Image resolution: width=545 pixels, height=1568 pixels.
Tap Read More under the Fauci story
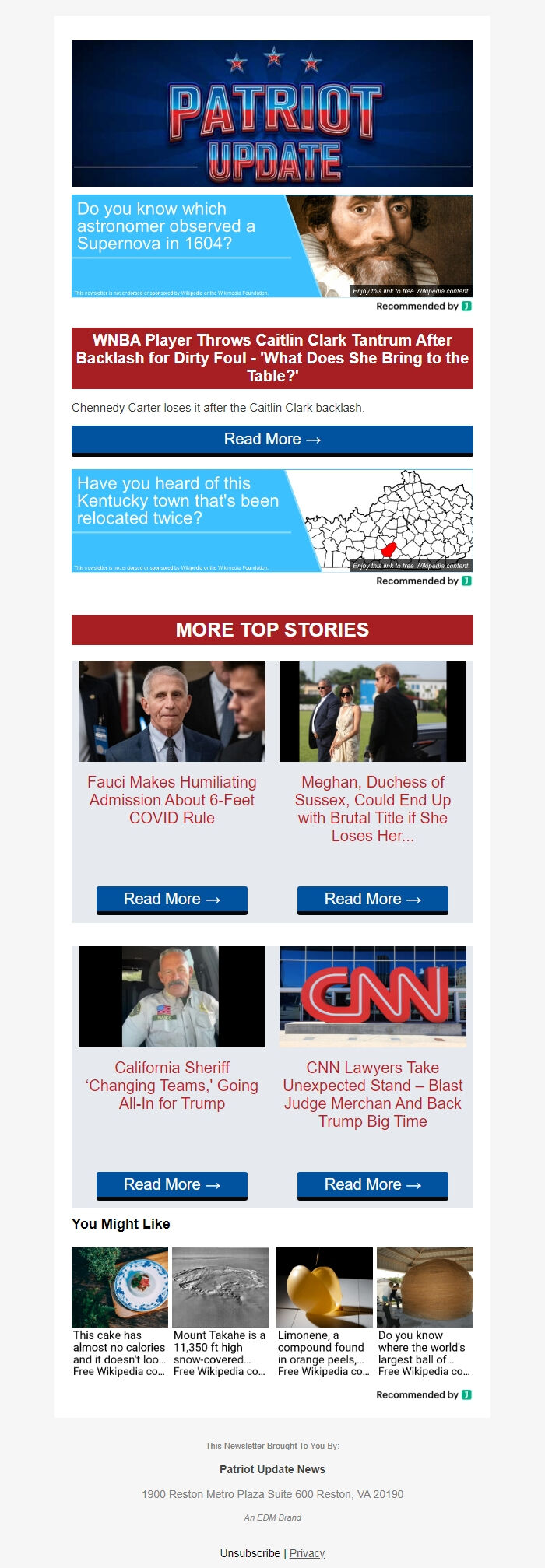tap(172, 900)
